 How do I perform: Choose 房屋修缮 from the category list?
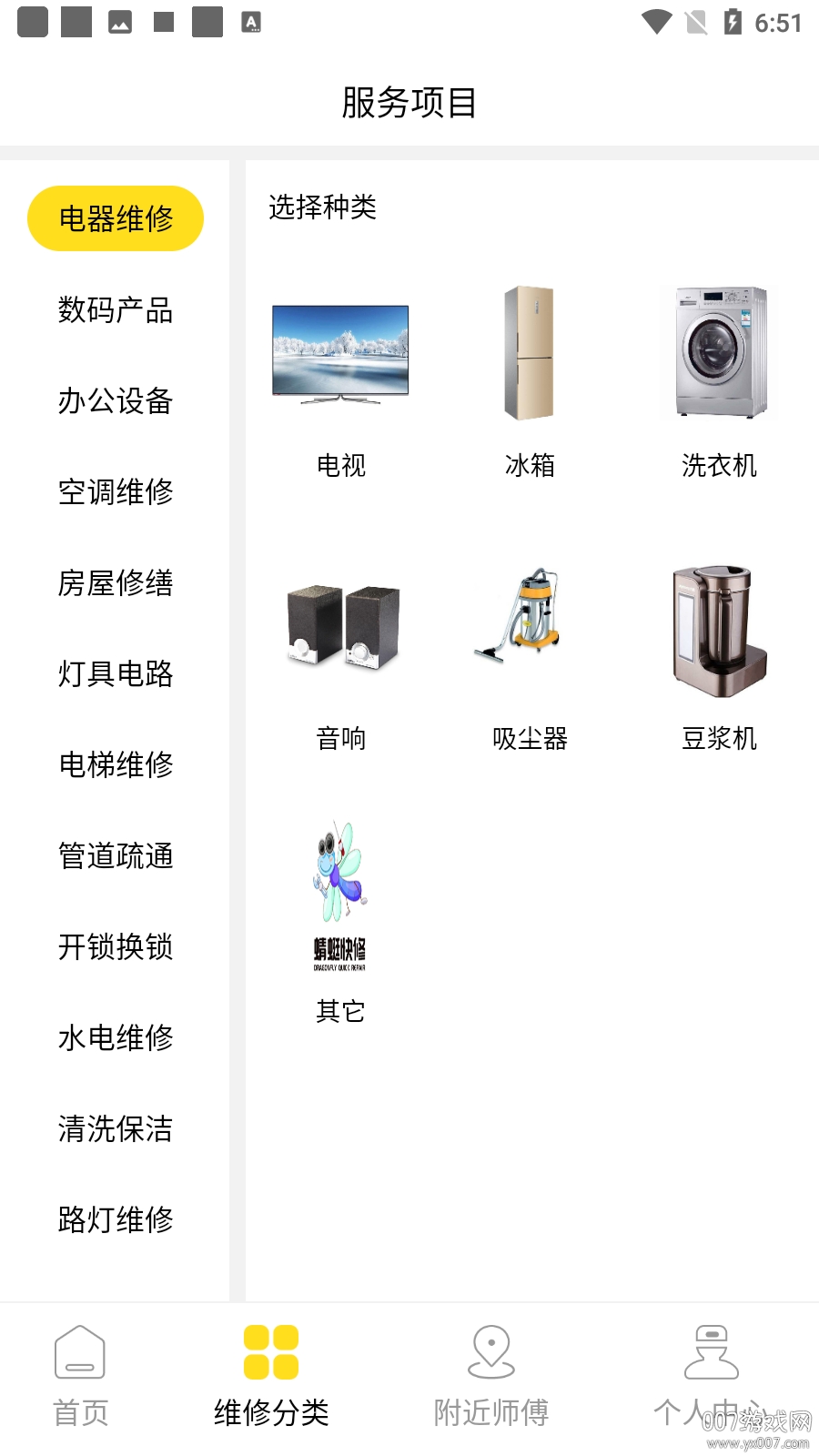pos(116,582)
